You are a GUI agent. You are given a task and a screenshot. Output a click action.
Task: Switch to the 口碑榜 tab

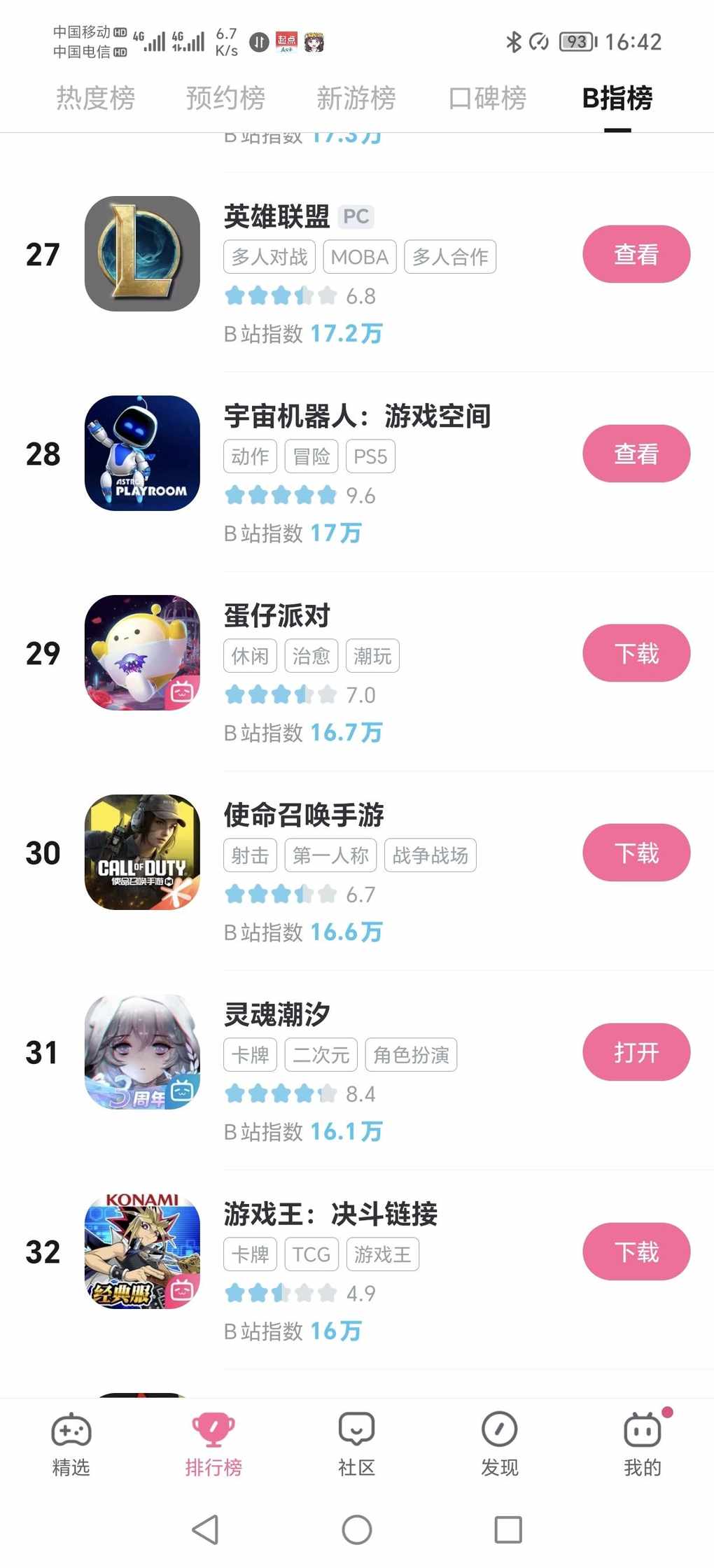click(487, 98)
